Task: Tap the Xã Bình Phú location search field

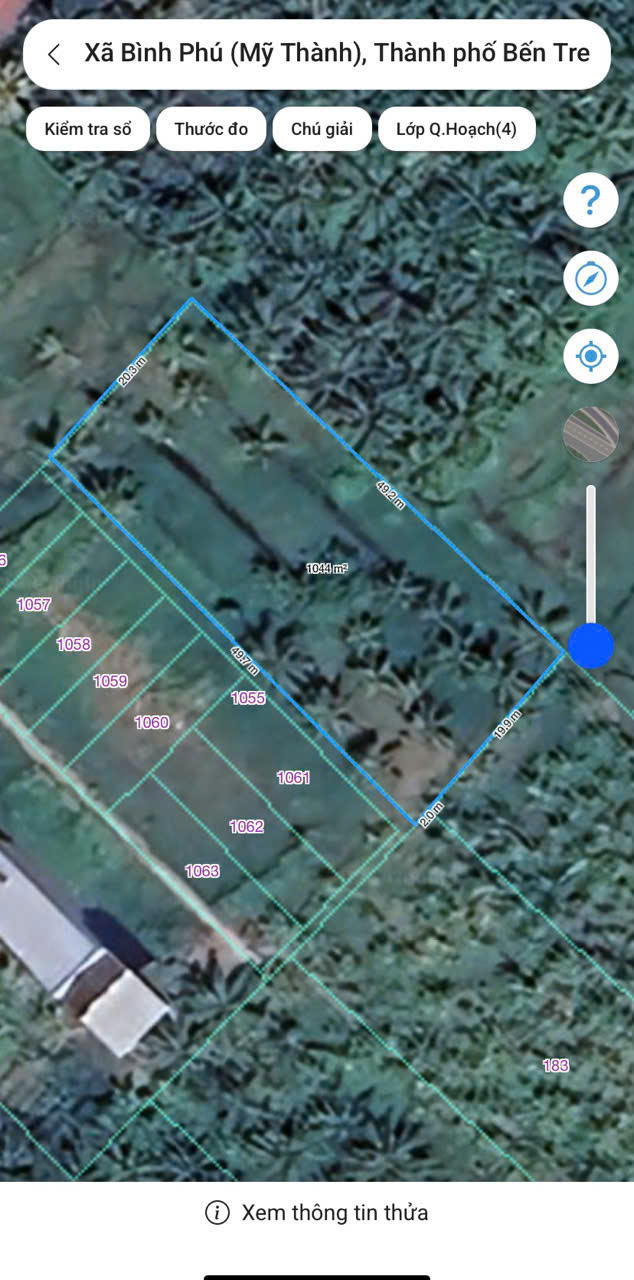Action: click(337, 54)
